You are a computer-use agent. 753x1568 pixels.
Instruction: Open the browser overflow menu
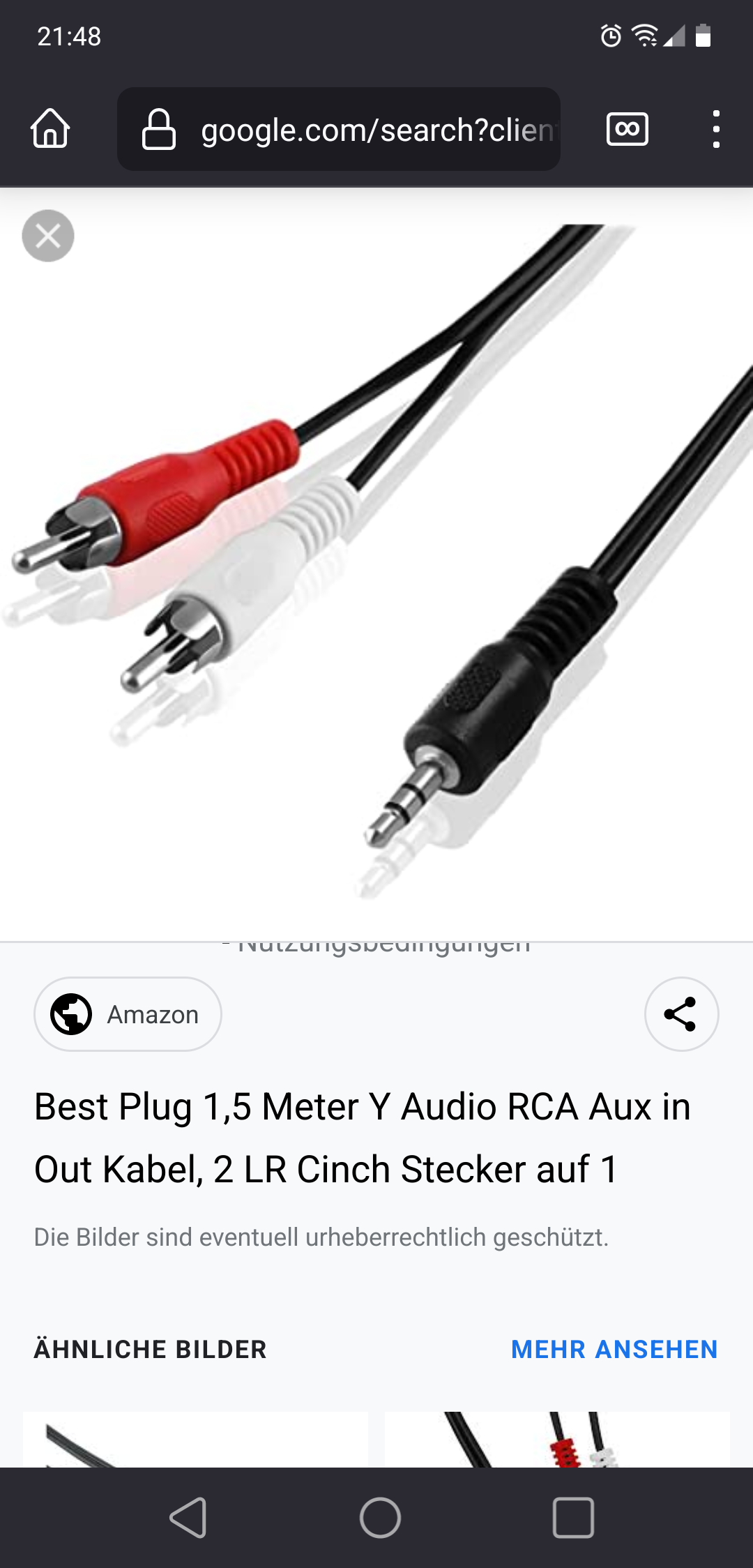pyautogui.click(x=715, y=129)
